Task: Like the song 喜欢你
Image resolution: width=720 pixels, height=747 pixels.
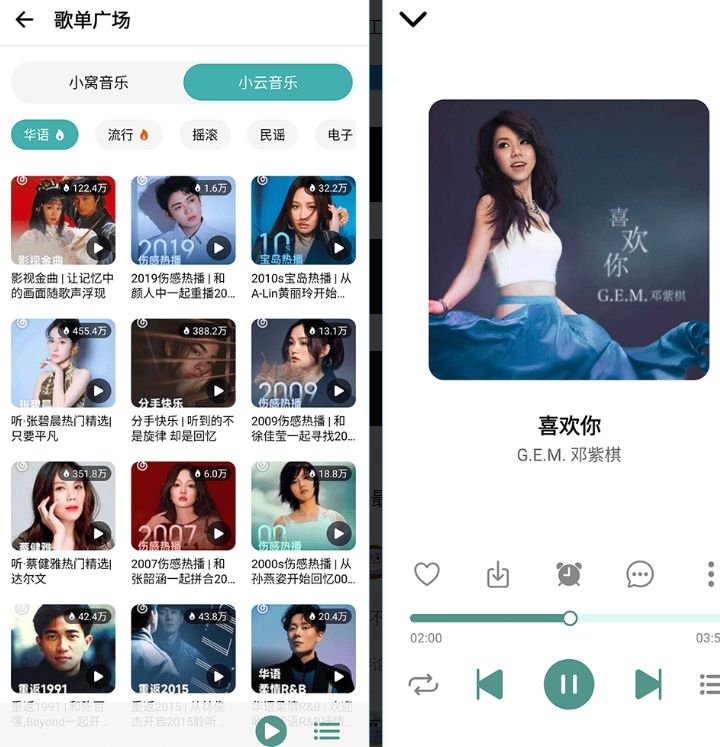Action: pyautogui.click(x=427, y=574)
